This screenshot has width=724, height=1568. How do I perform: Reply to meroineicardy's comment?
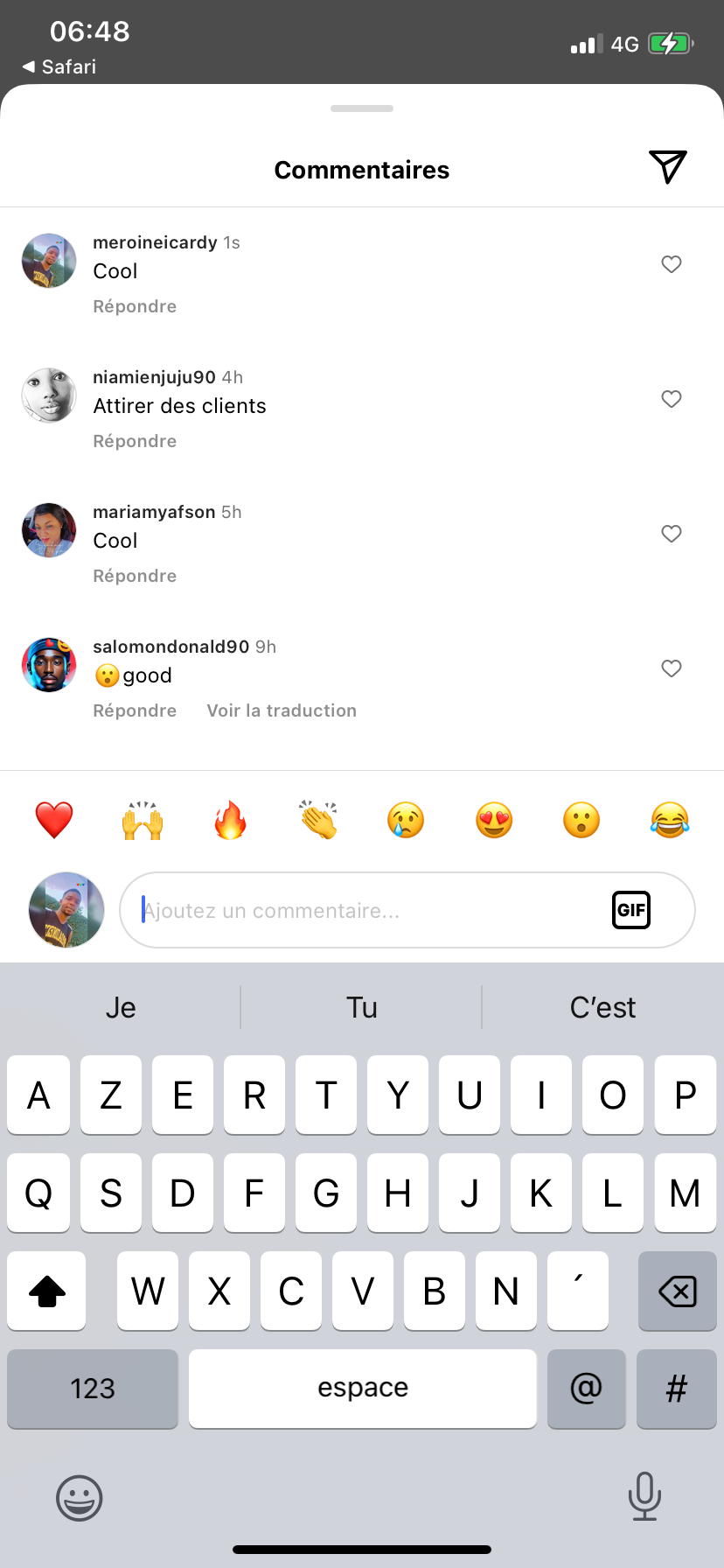click(135, 306)
